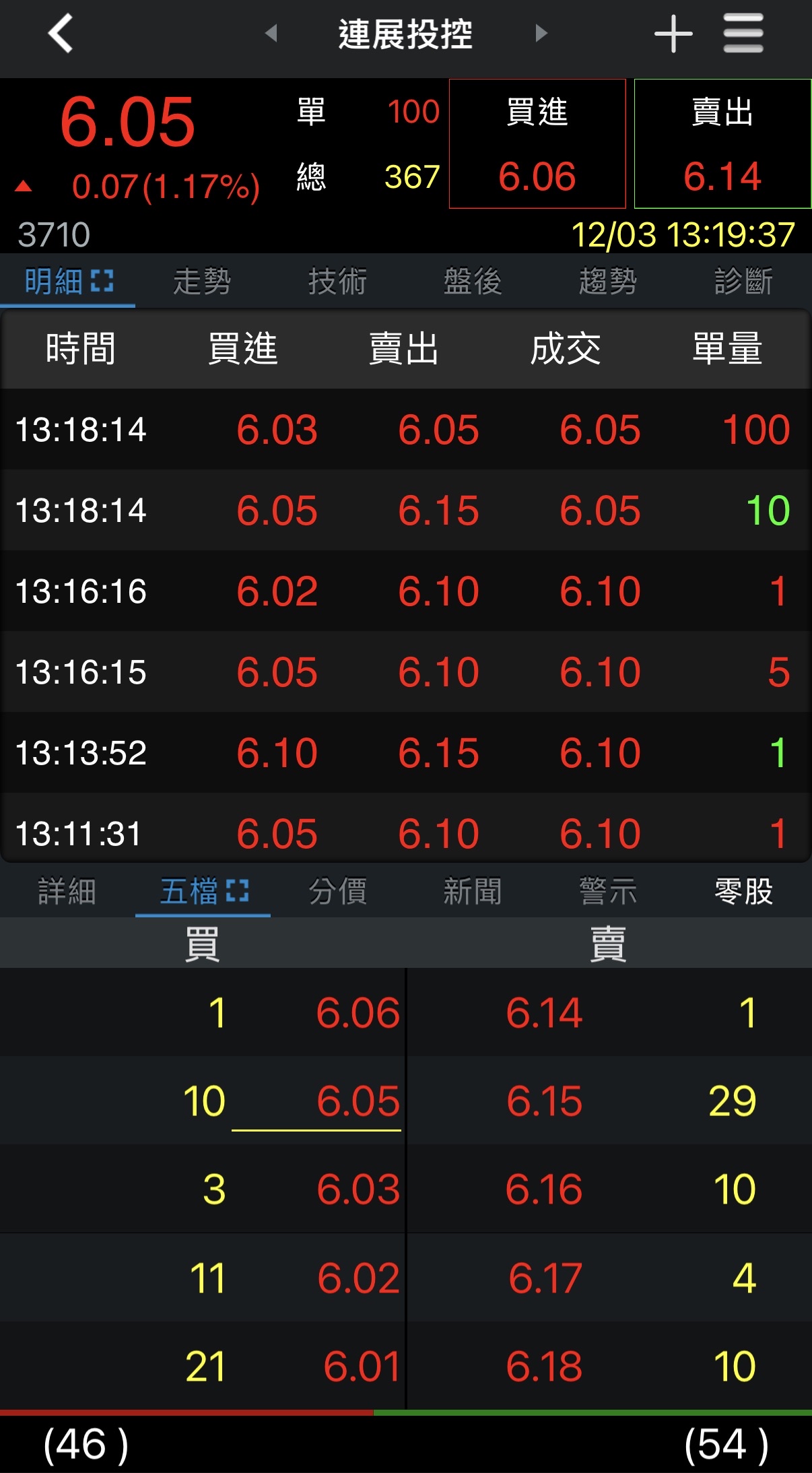Switch to the previous stock with left arrow

pos(271,33)
